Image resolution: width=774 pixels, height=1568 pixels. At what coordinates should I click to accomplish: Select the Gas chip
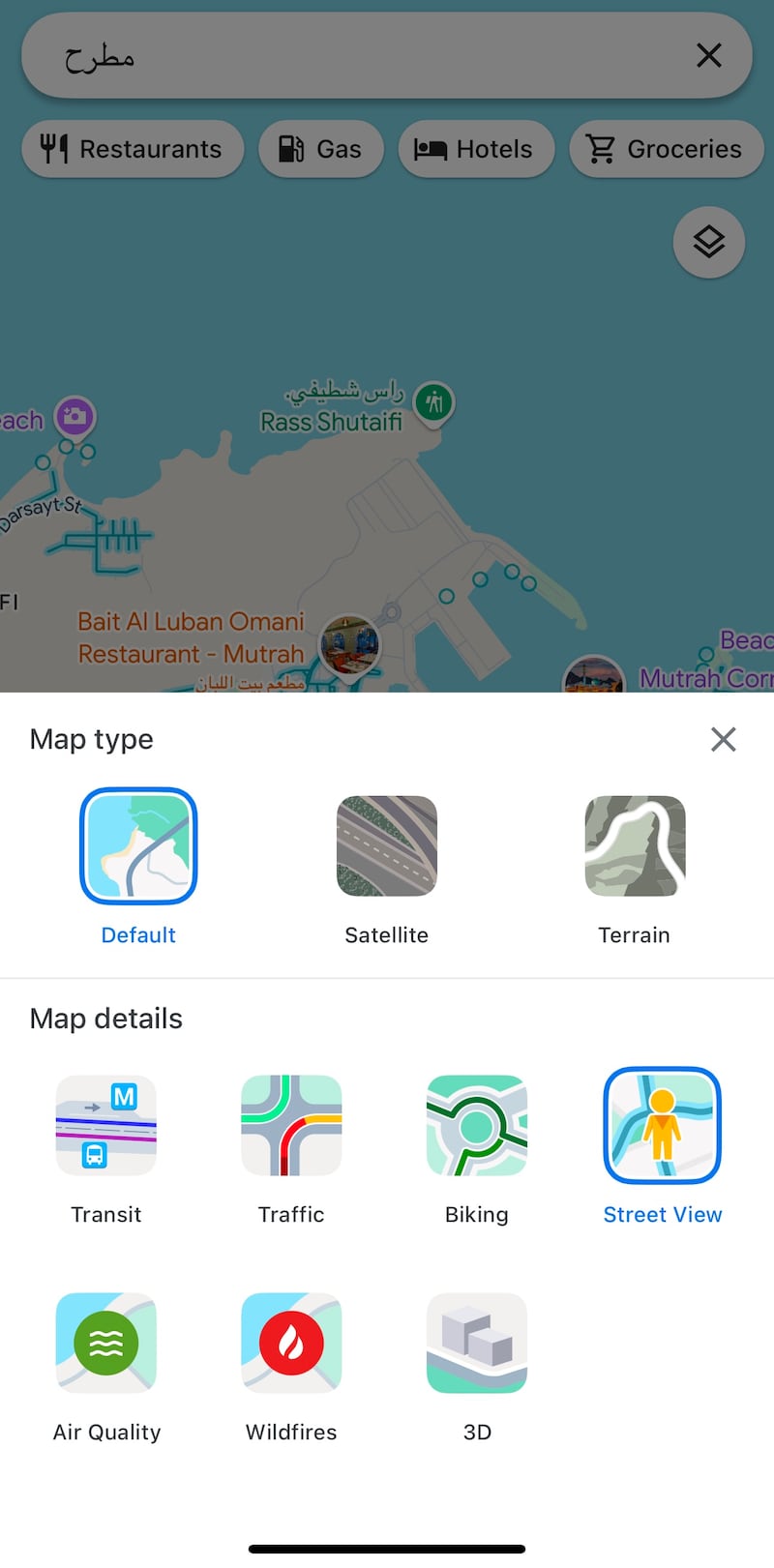click(321, 149)
